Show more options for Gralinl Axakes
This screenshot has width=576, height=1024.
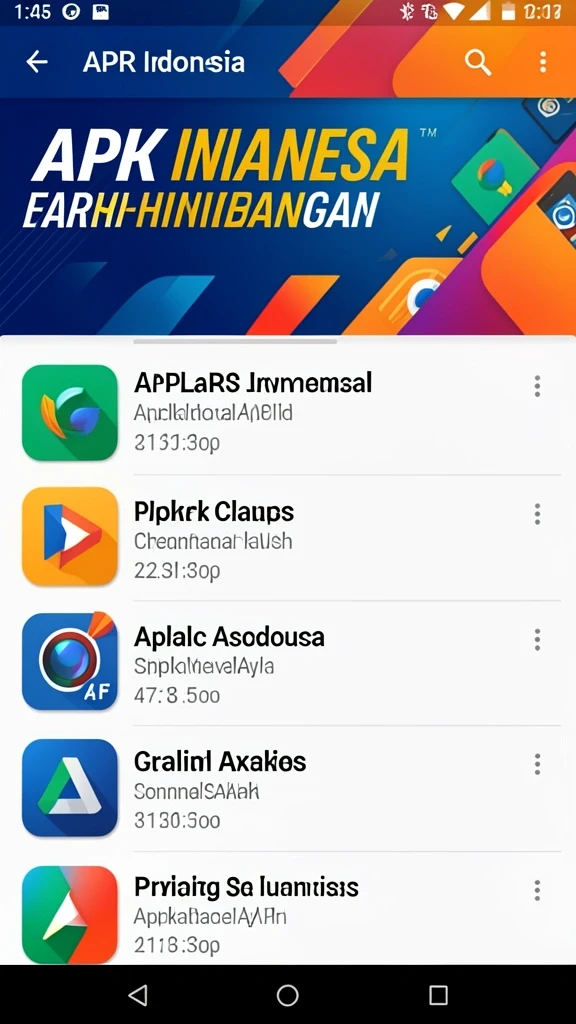pos(537,763)
